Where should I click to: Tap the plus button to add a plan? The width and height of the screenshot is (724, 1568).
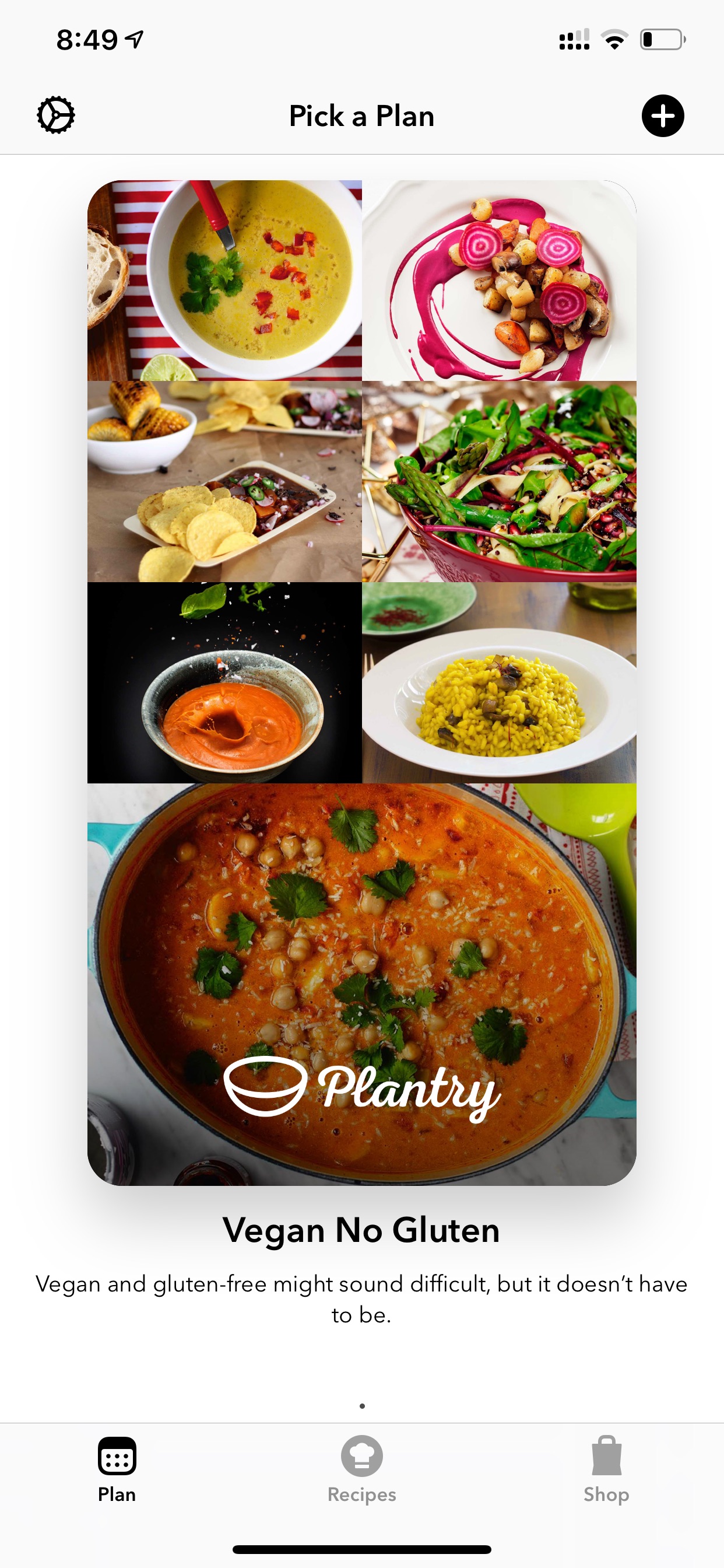pyautogui.click(x=663, y=116)
